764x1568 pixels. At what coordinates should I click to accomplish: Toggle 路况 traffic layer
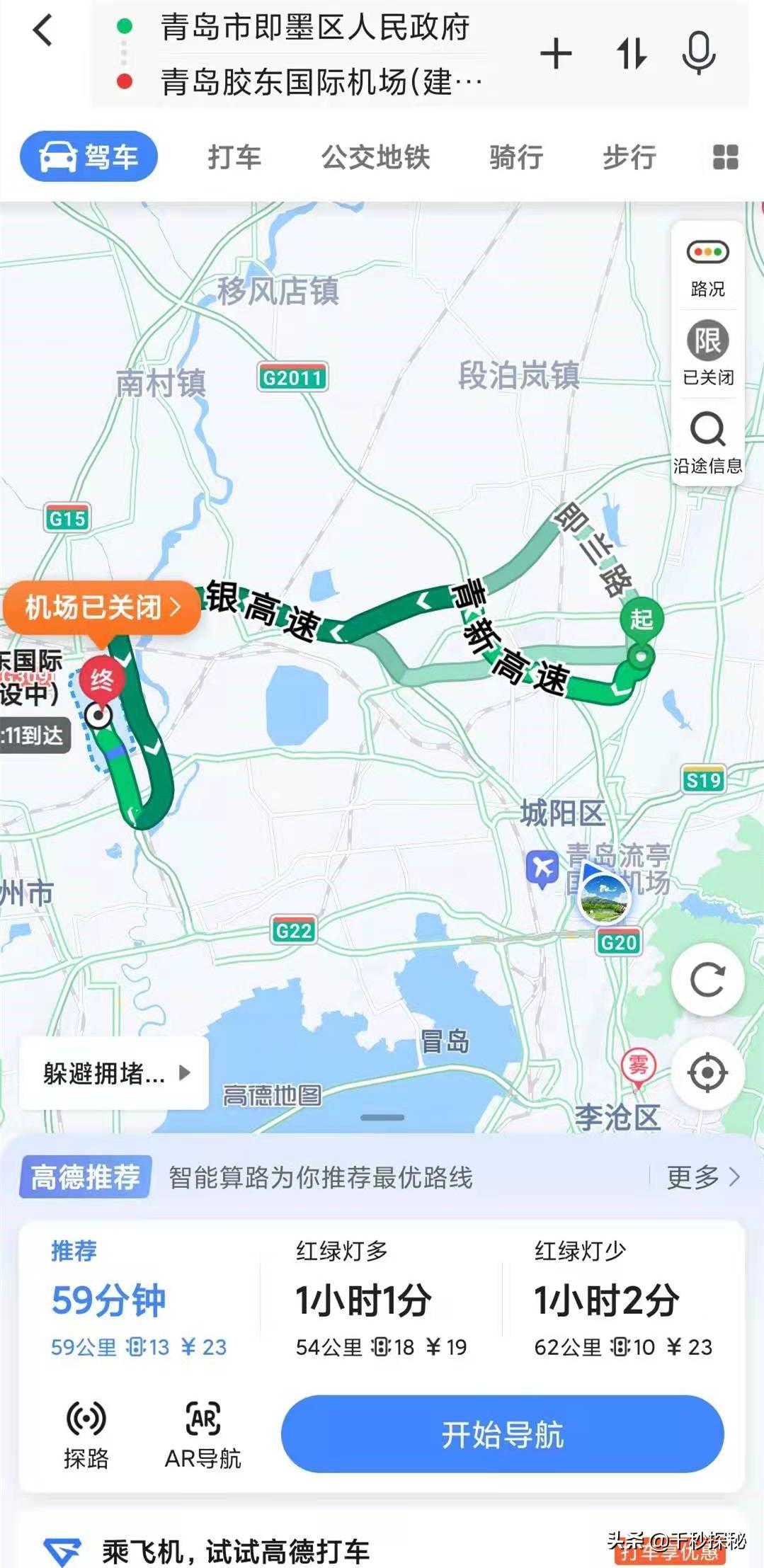(707, 268)
